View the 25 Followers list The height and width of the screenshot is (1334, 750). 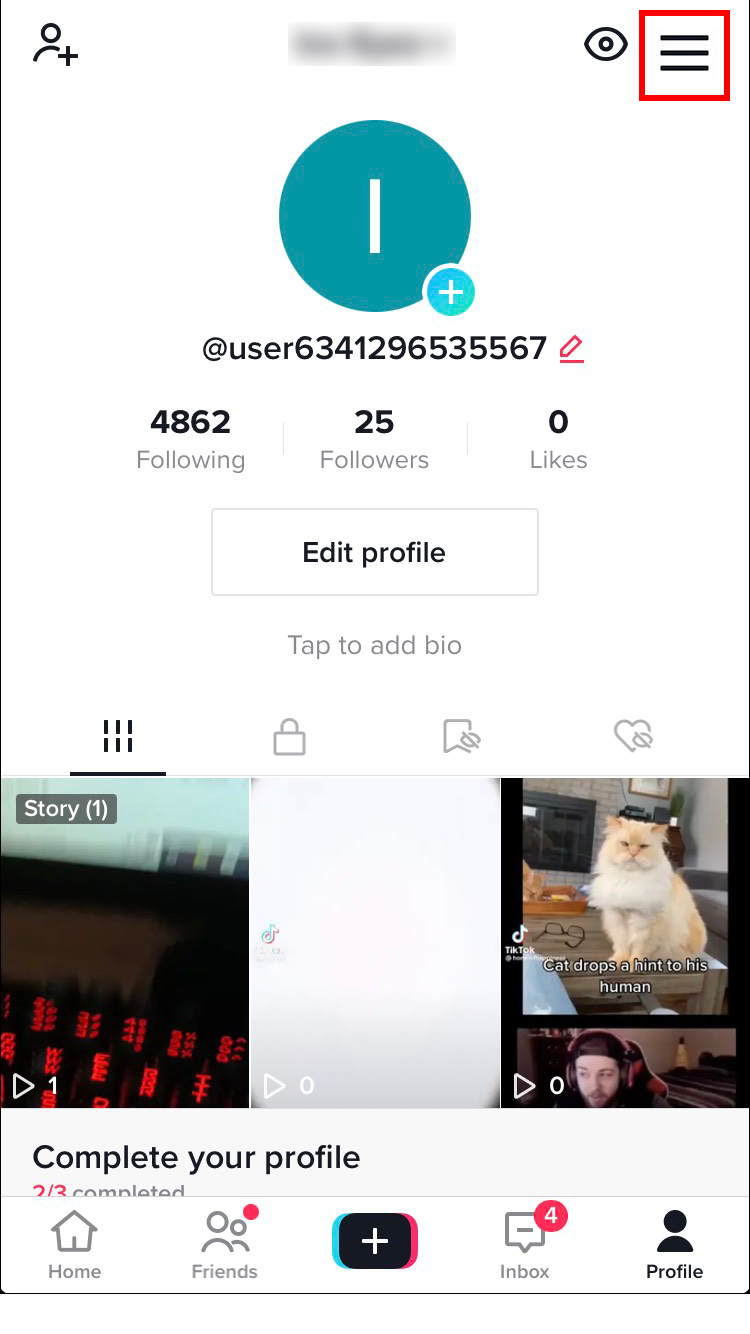tap(374, 439)
